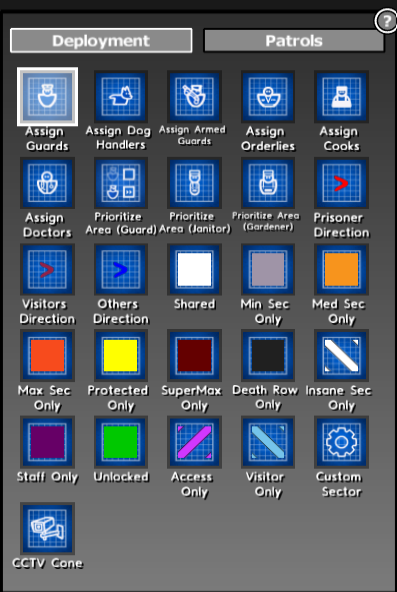This screenshot has width=397, height=592.
Task: Open the help question mark icon
Action: 386,22
